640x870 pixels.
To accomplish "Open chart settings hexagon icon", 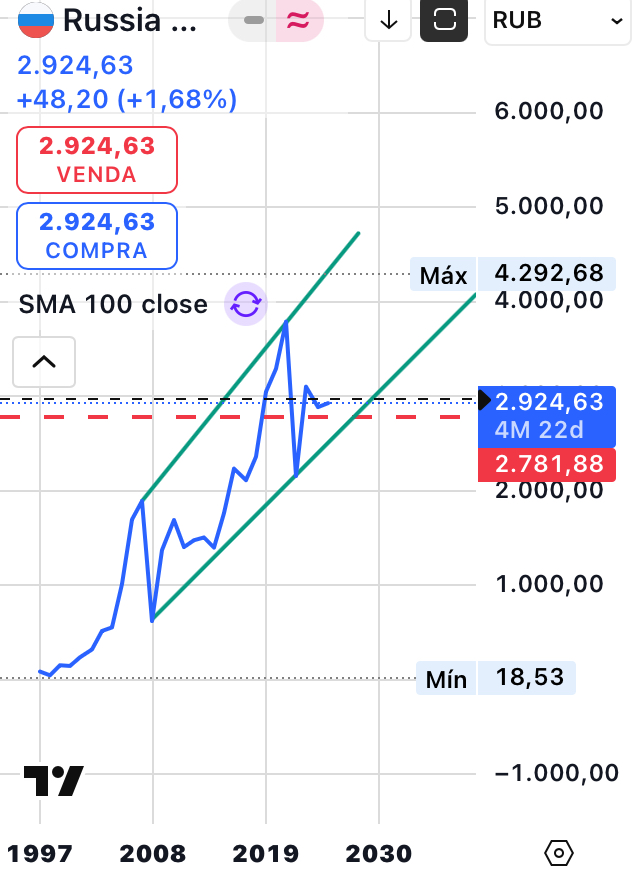I will pyautogui.click(x=558, y=853).
